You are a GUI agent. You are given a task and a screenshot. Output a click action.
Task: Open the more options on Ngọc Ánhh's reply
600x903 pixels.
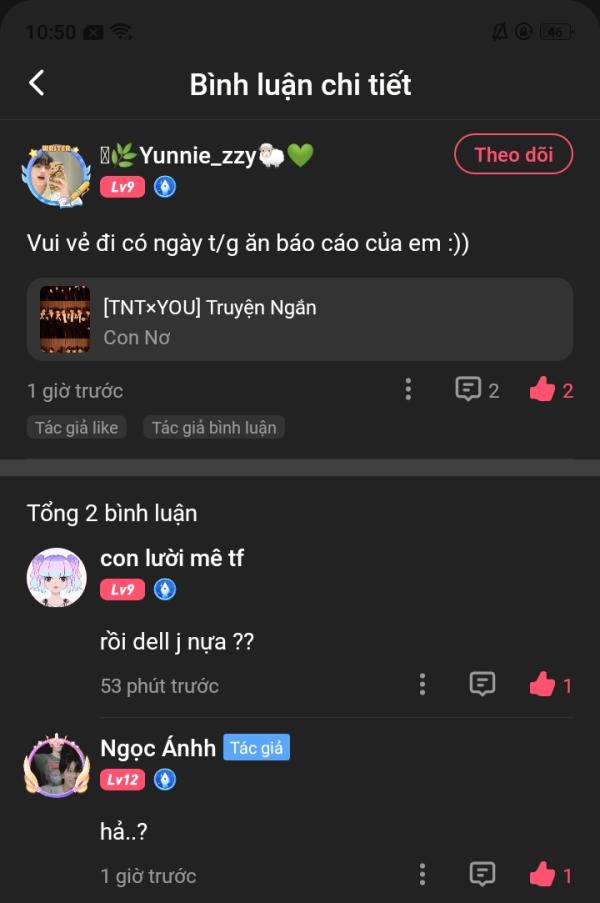[422, 874]
